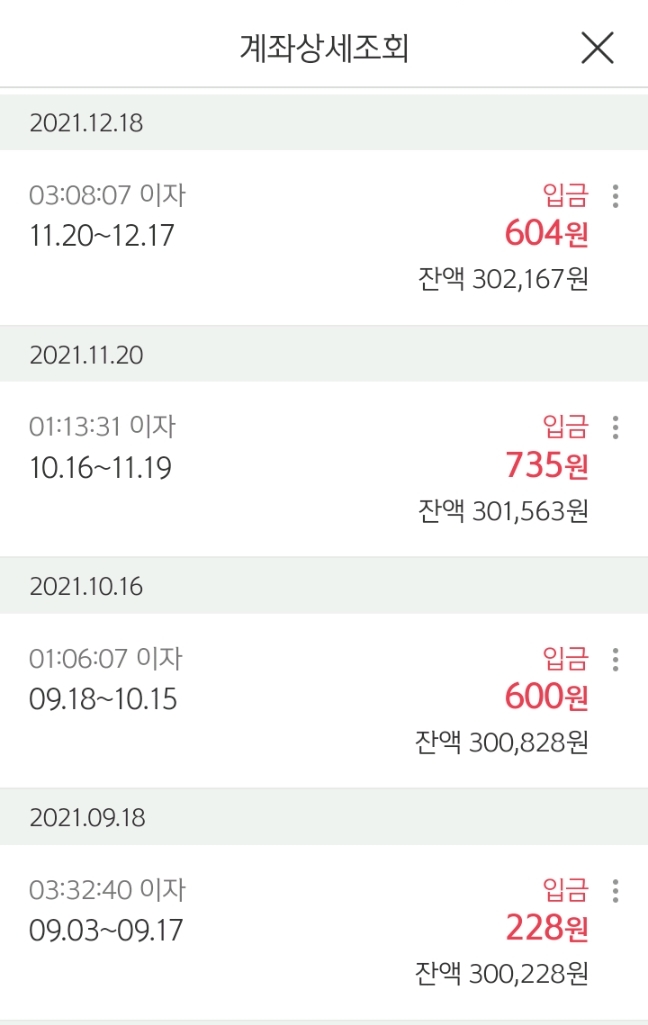Open more options for the 604원 interest deposit
This screenshot has height=1025, width=648.
615,196
